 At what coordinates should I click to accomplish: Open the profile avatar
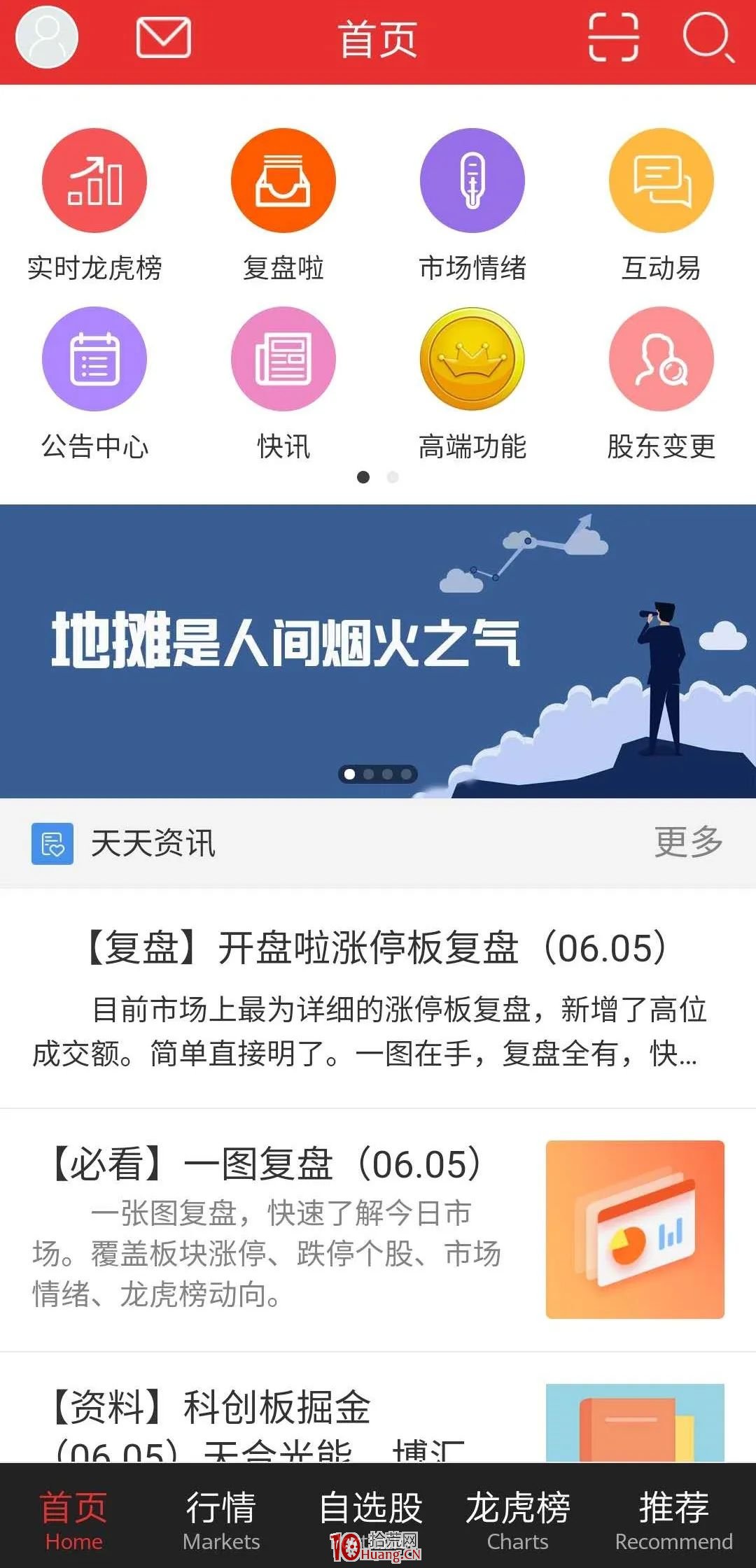(x=47, y=37)
